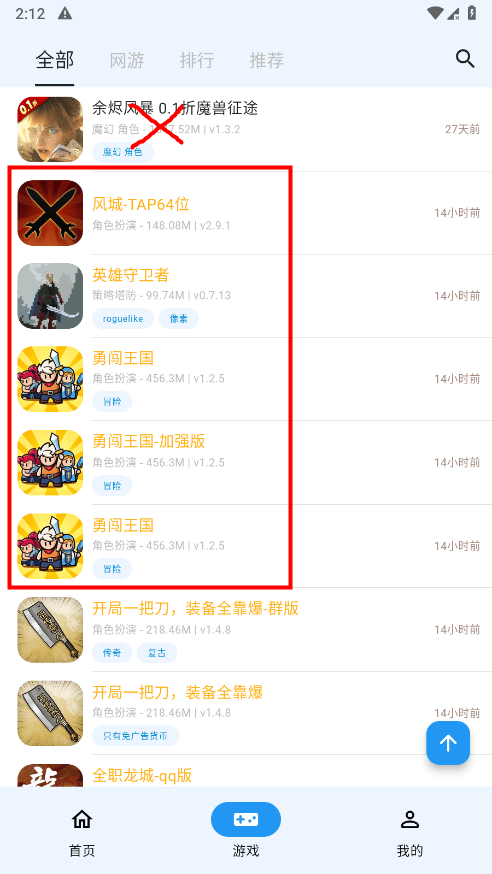Open the 英雄守卫者 game
Image resolution: width=492 pixels, height=874 pixels.
click(246, 296)
